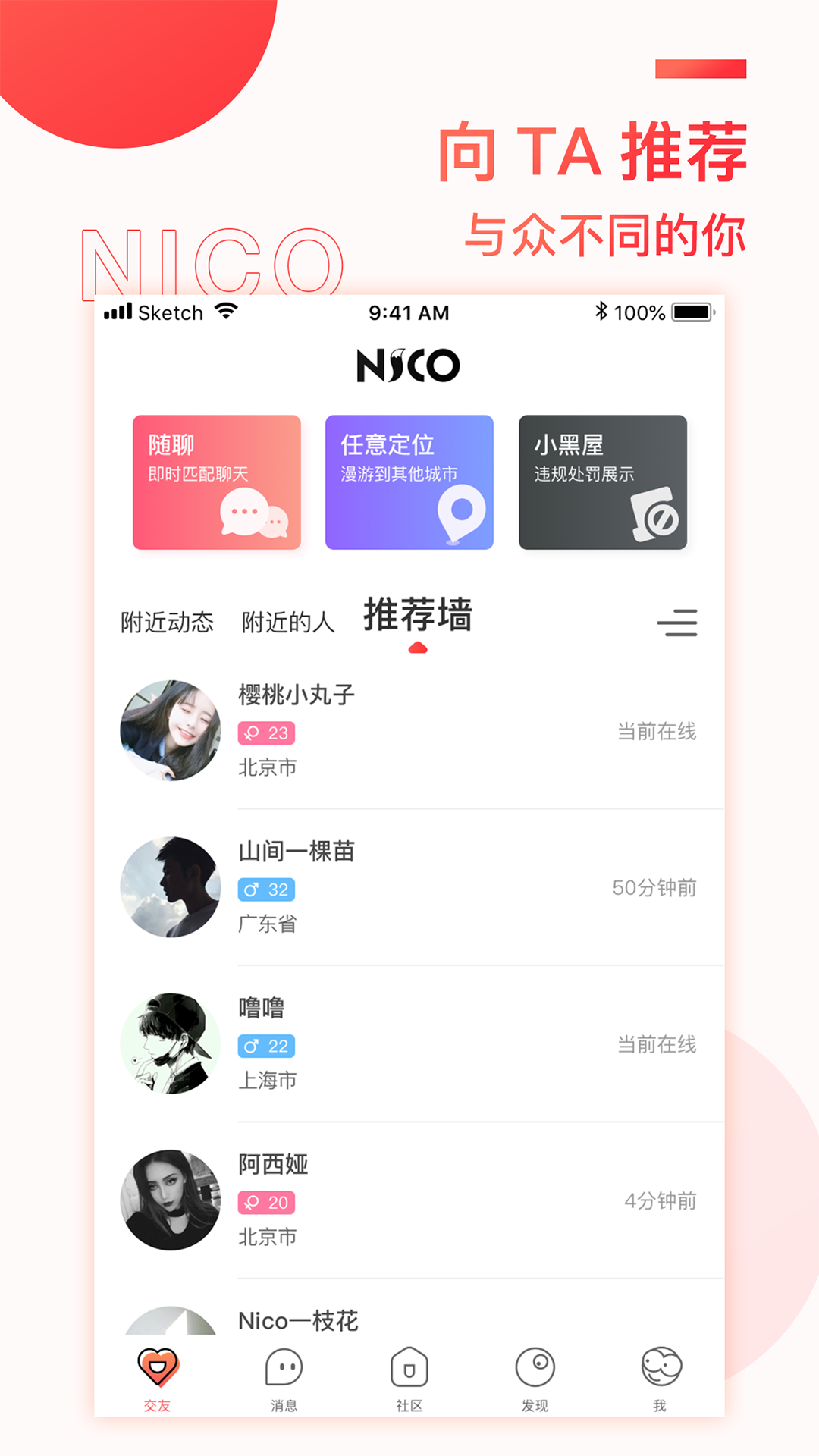The width and height of the screenshot is (819, 1456).
Task: Select the 推荐墙 tab
Action: (418, 617)
